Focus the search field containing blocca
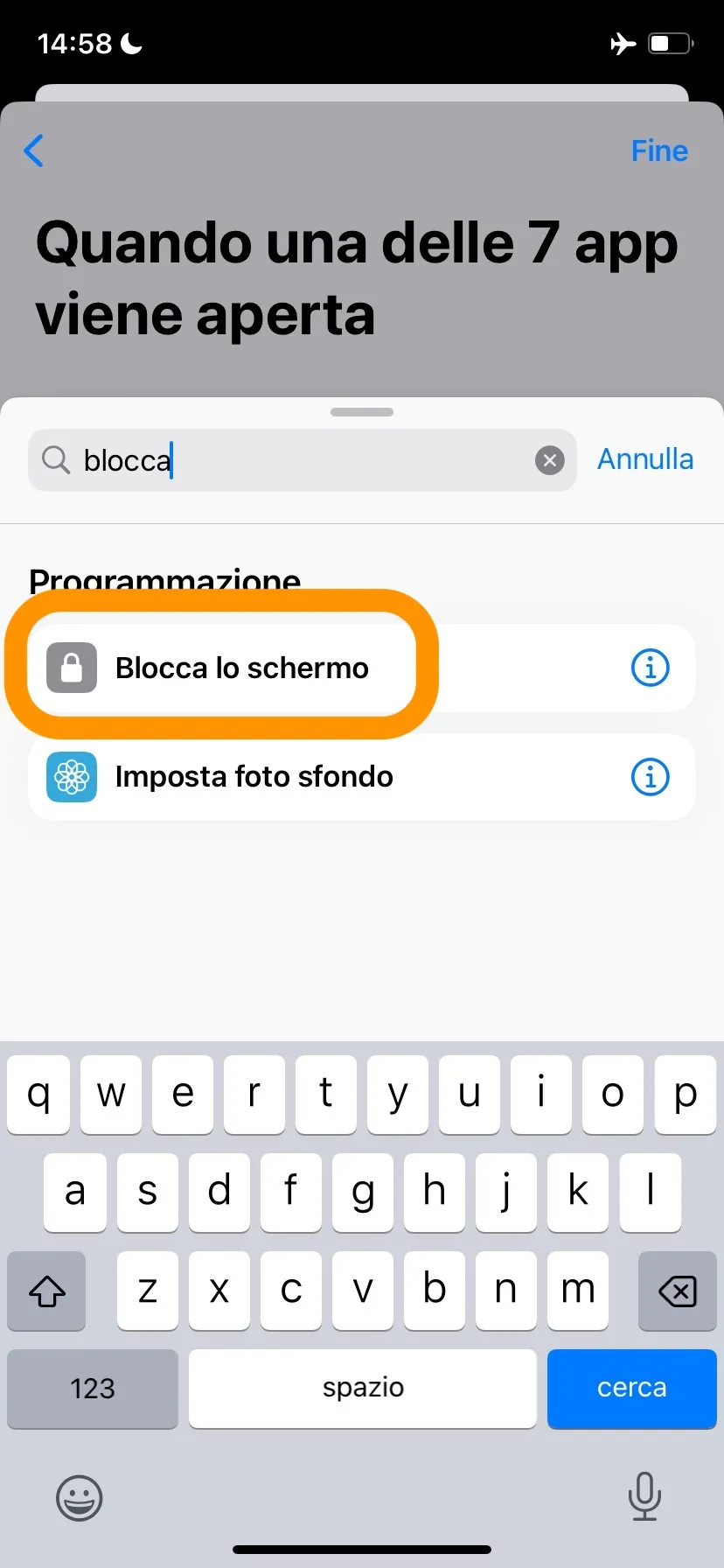The width and height of the screenshot is (724, 1568). 297,460
